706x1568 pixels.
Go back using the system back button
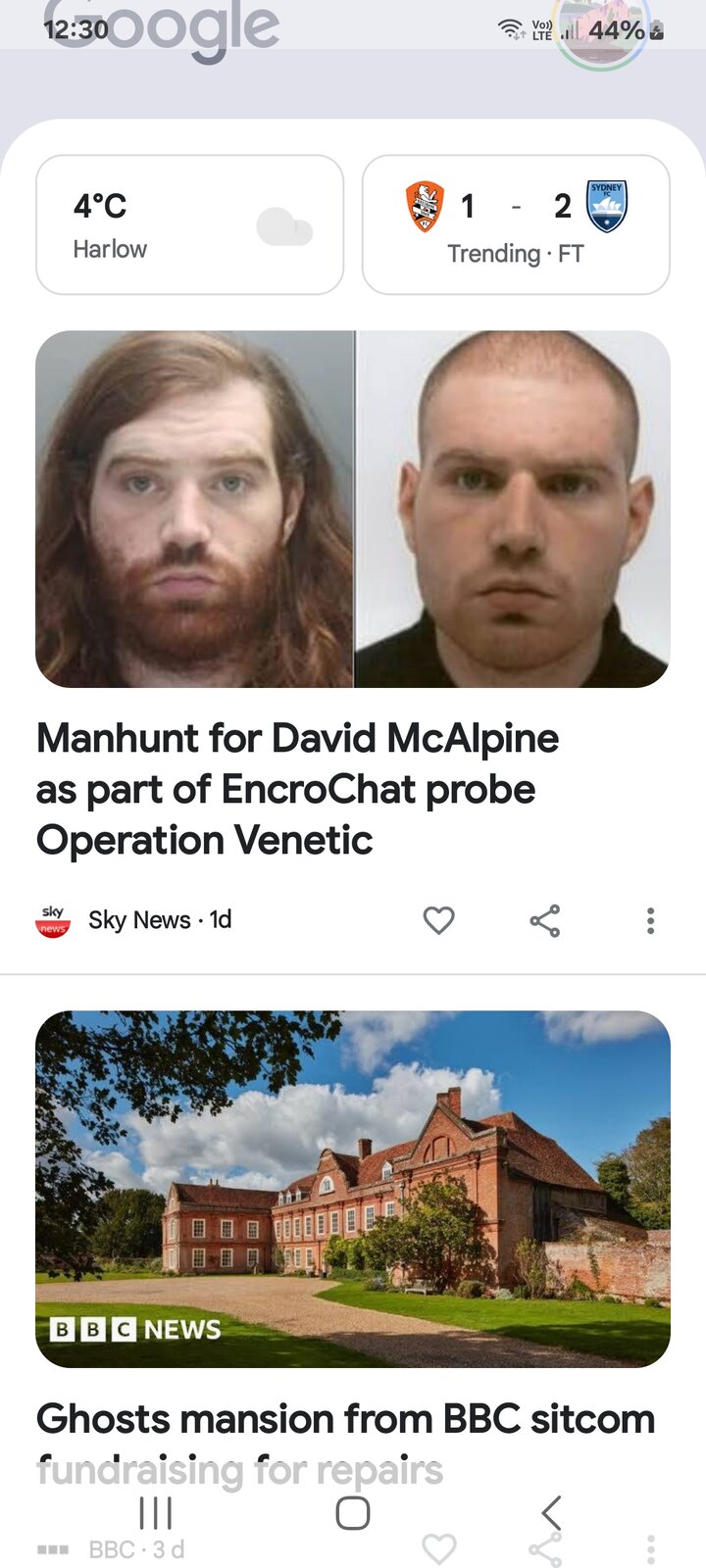pos(551,1512)
